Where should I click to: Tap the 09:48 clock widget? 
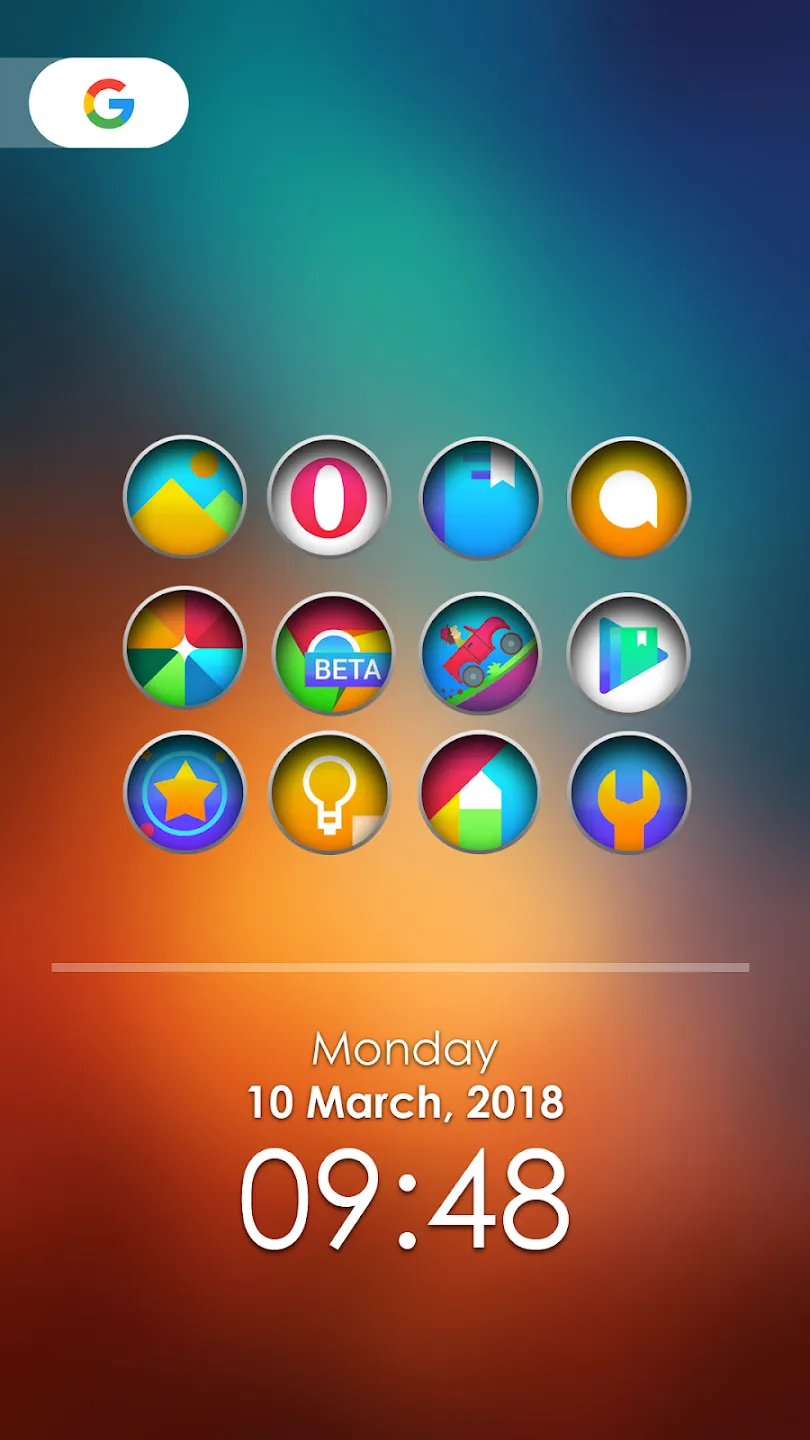[x=405, y=1200]
